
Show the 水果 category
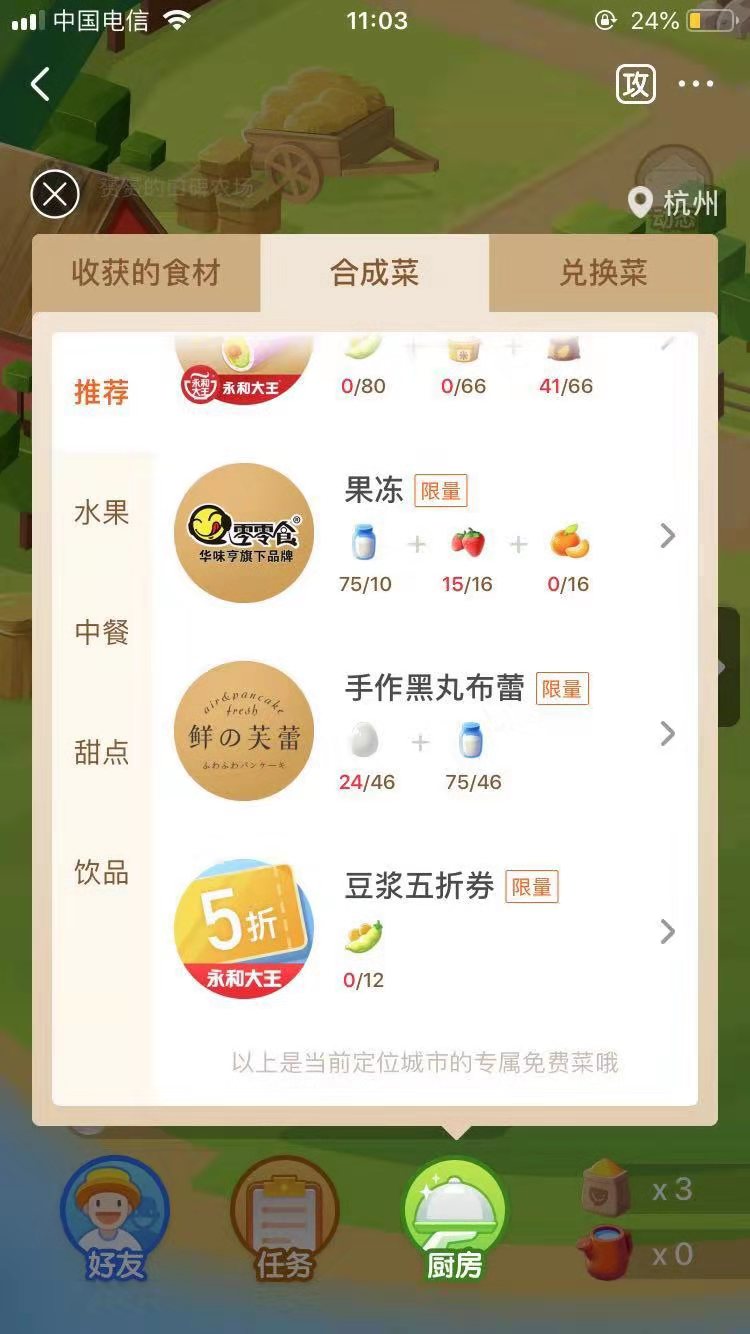click(102, 513)
